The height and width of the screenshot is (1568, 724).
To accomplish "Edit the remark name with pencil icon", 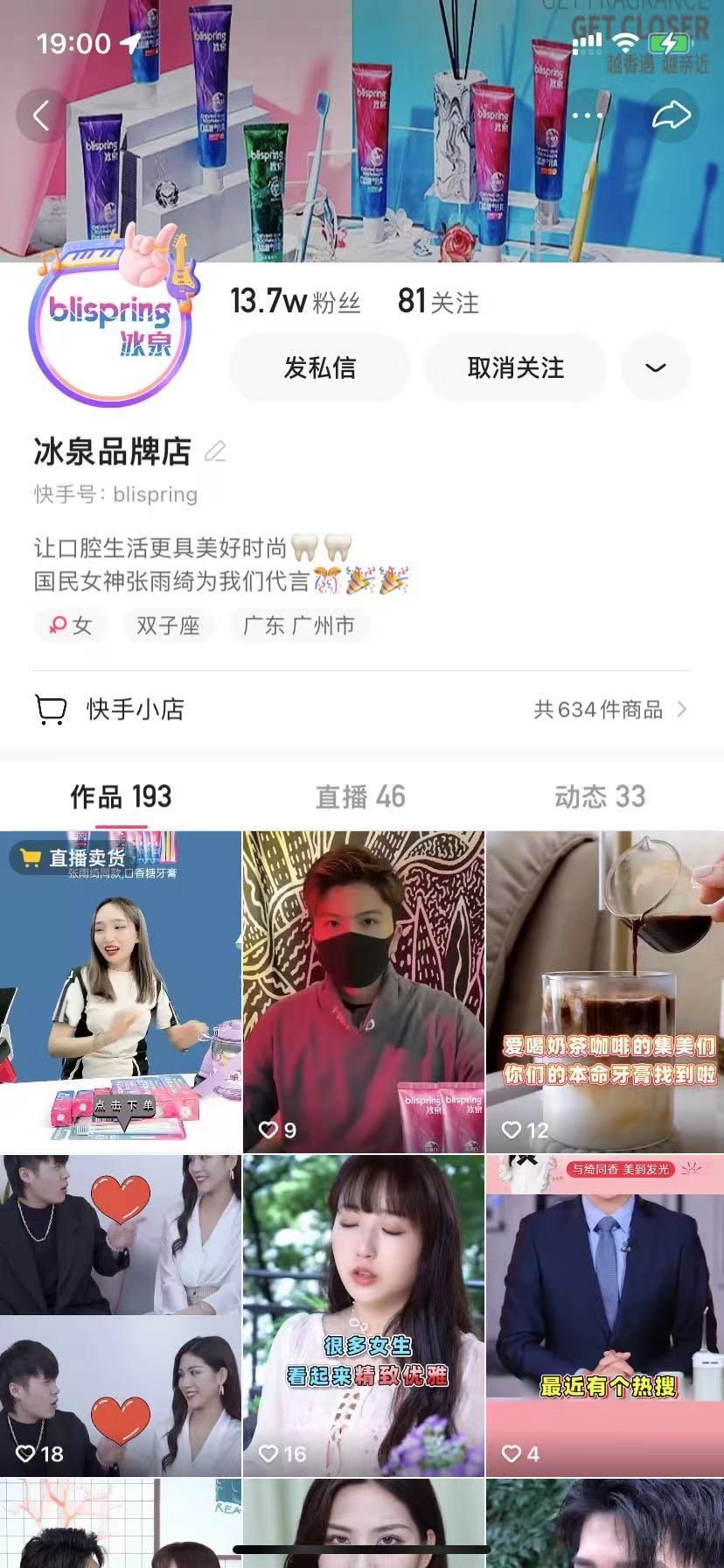I will click(215, 452).
